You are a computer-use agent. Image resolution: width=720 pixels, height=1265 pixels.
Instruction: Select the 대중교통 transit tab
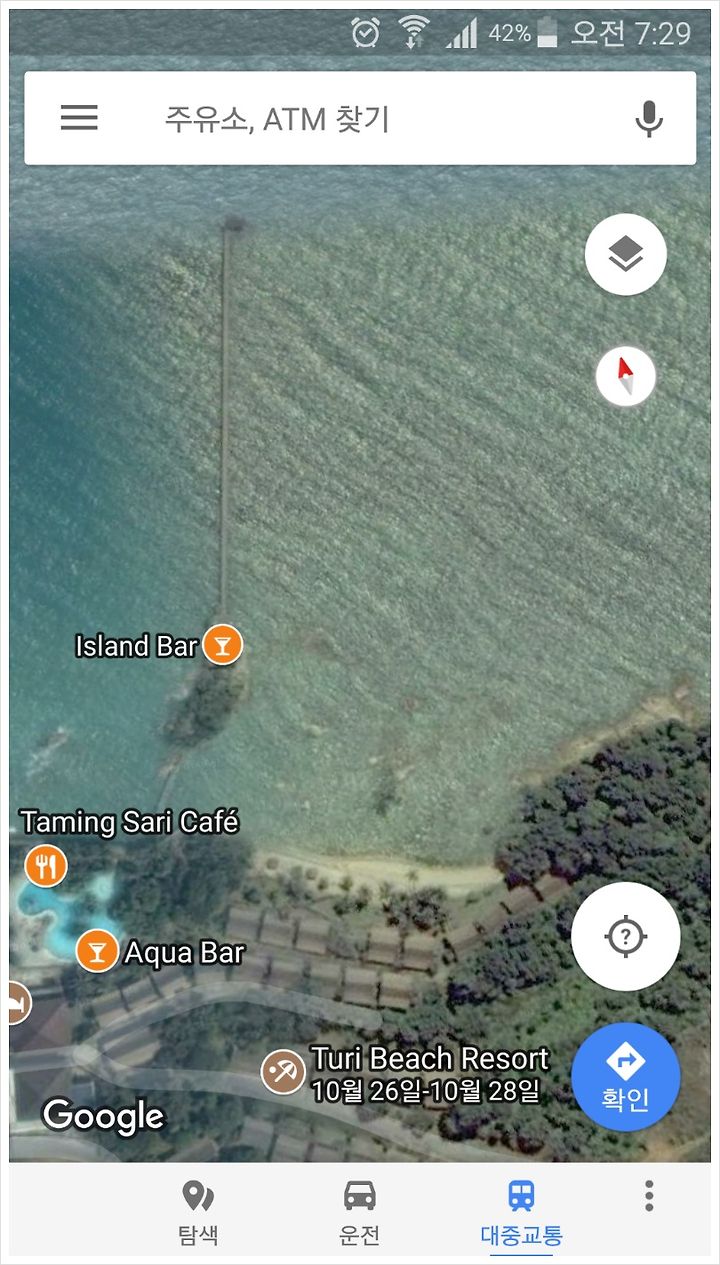[521, 1212]
